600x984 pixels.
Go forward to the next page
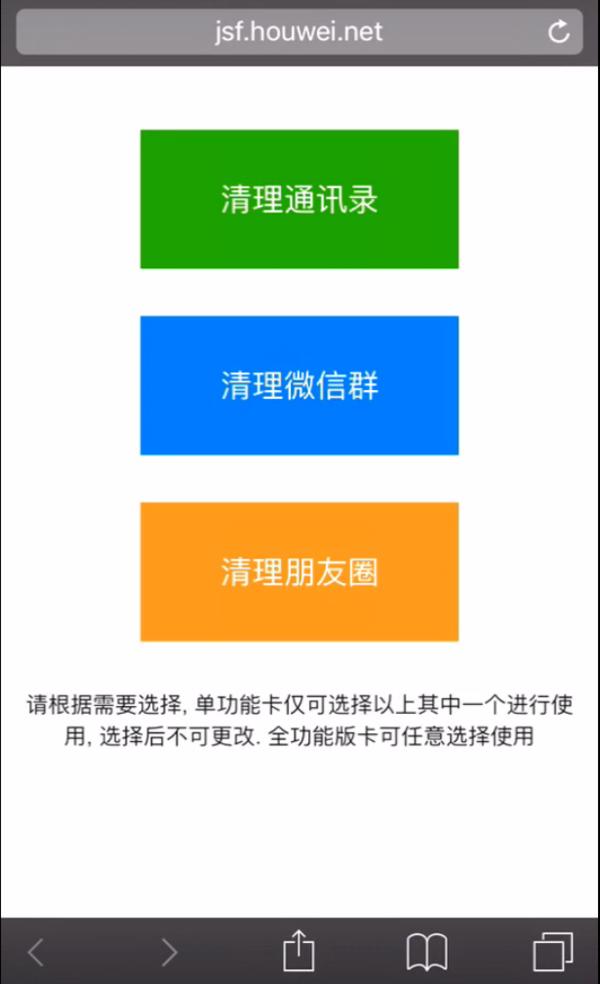[x=169, y=951]
